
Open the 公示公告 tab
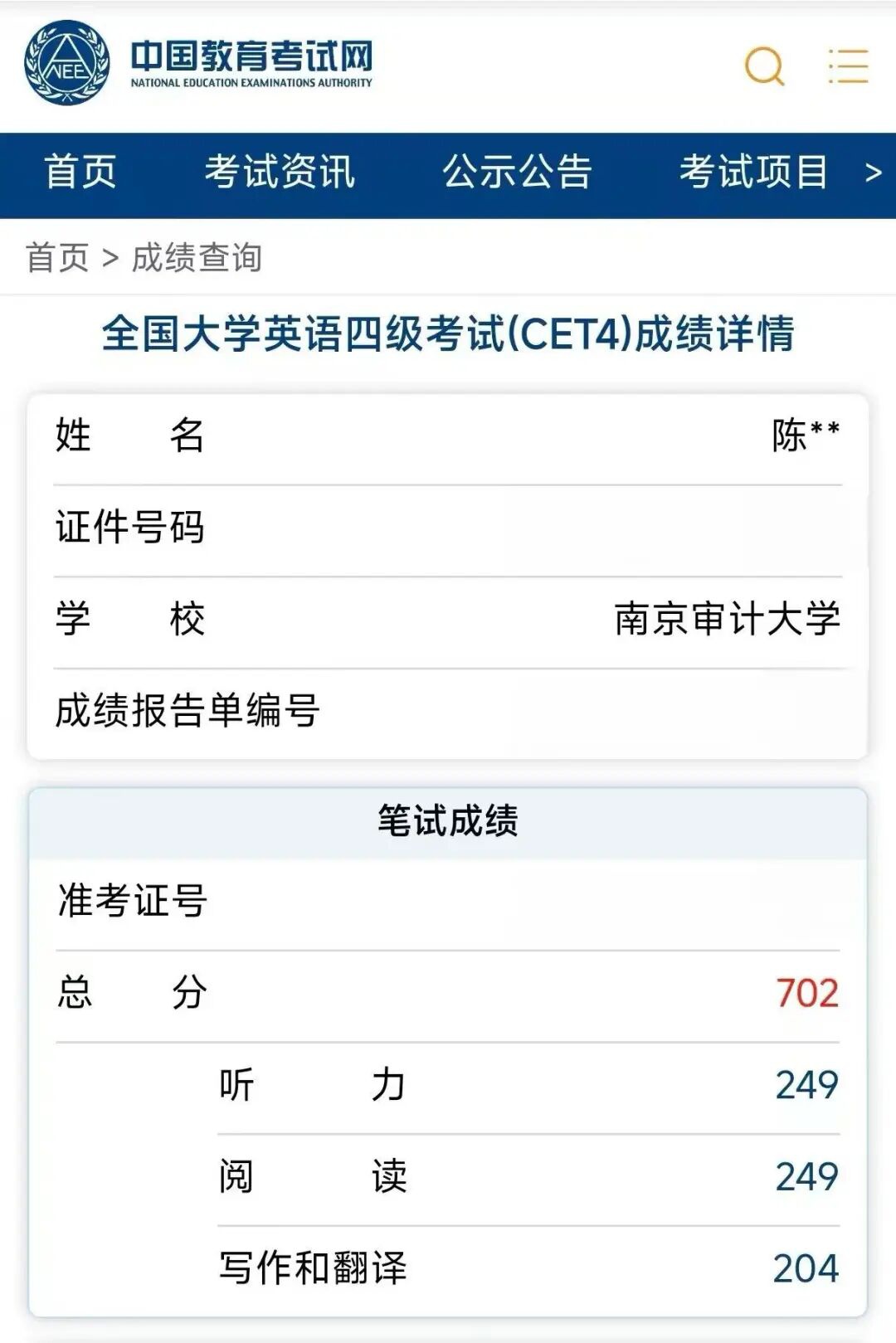click(517, 173)
